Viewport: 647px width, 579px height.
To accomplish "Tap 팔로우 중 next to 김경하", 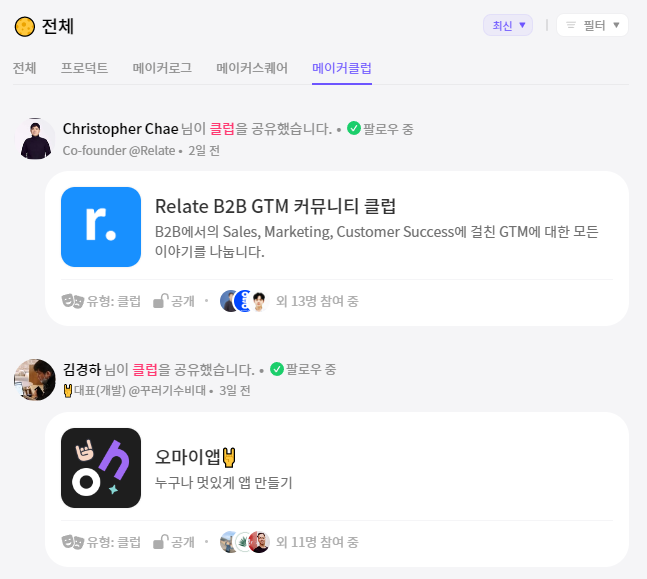I will [303, 369].
